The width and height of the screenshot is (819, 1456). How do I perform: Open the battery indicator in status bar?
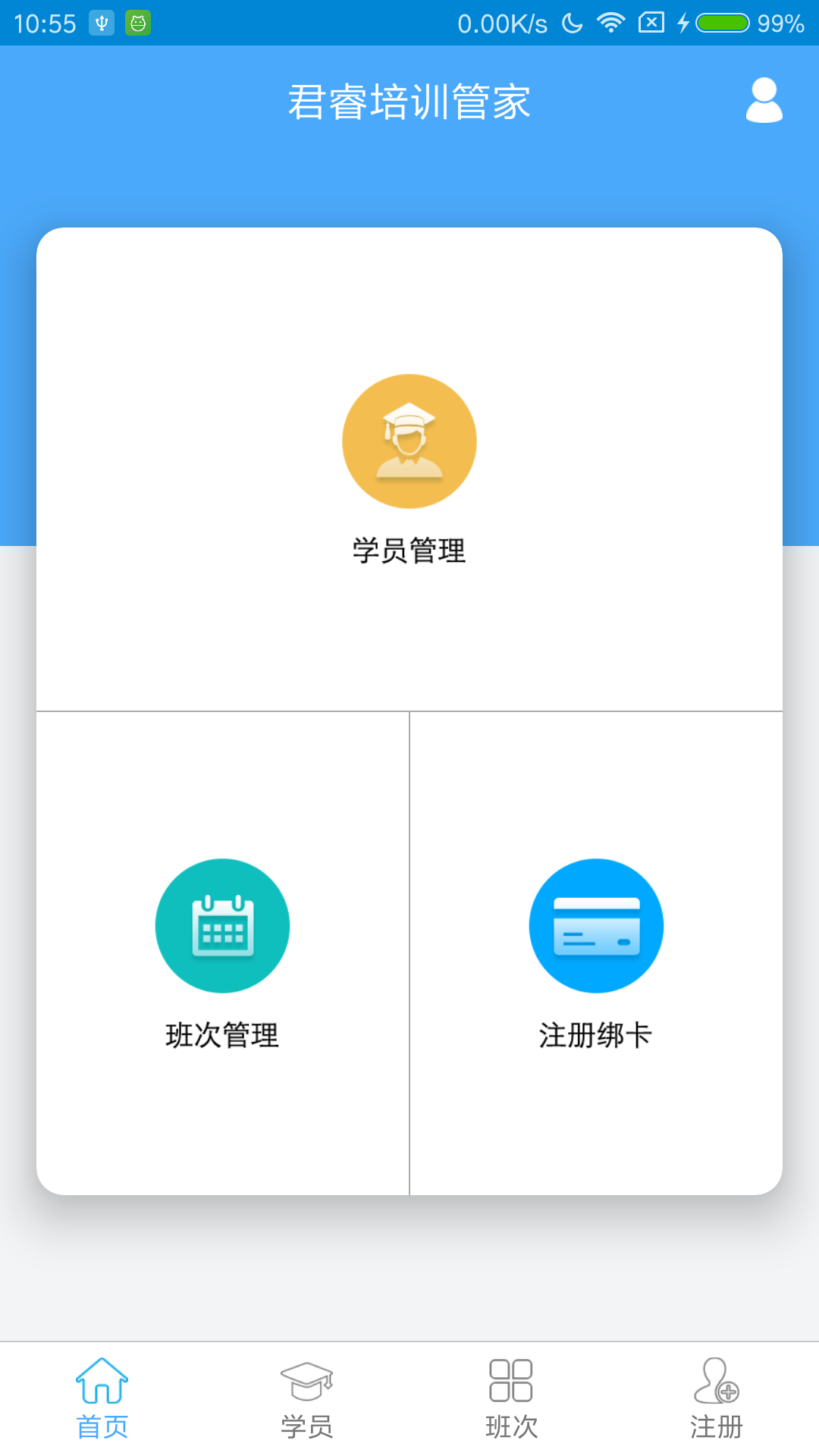click(x=723, y=23)
